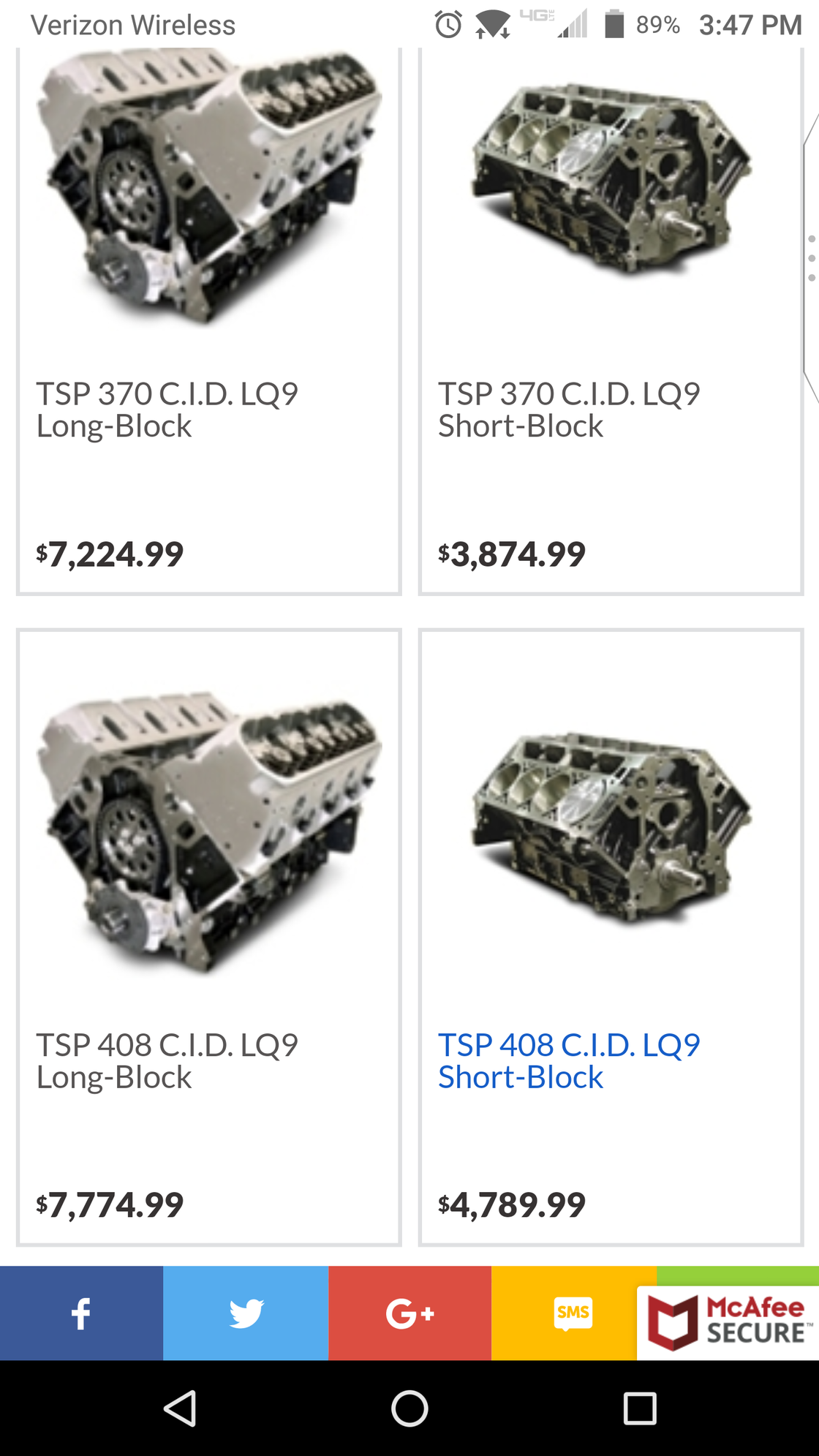Viewport: 819px width, 1456px height.
Task: Open TSP 370 C.I.D. LQ9 Long-Block product
Action: pyautogui.click(x=167, y=410)
